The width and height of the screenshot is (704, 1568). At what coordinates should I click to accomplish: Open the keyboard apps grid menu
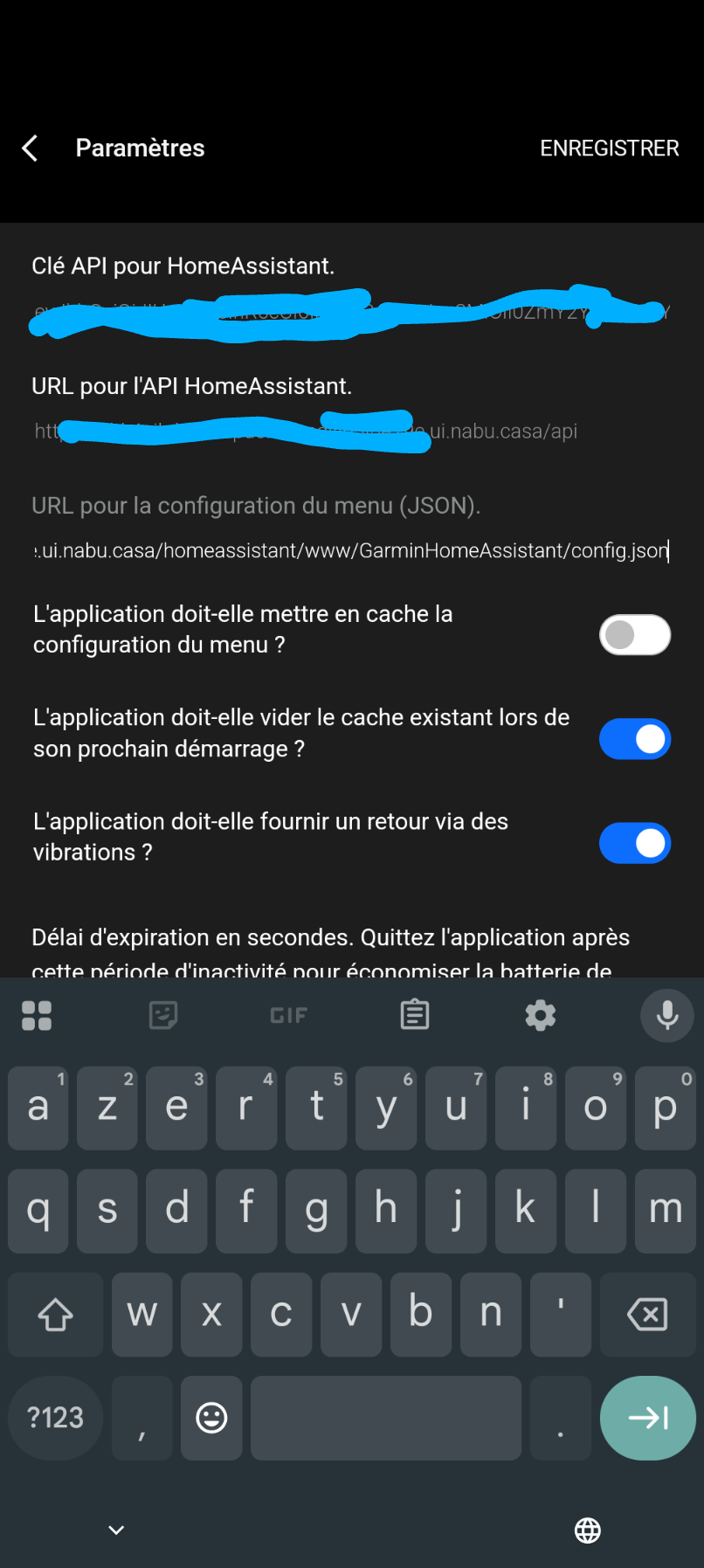tap(37, 1015)
